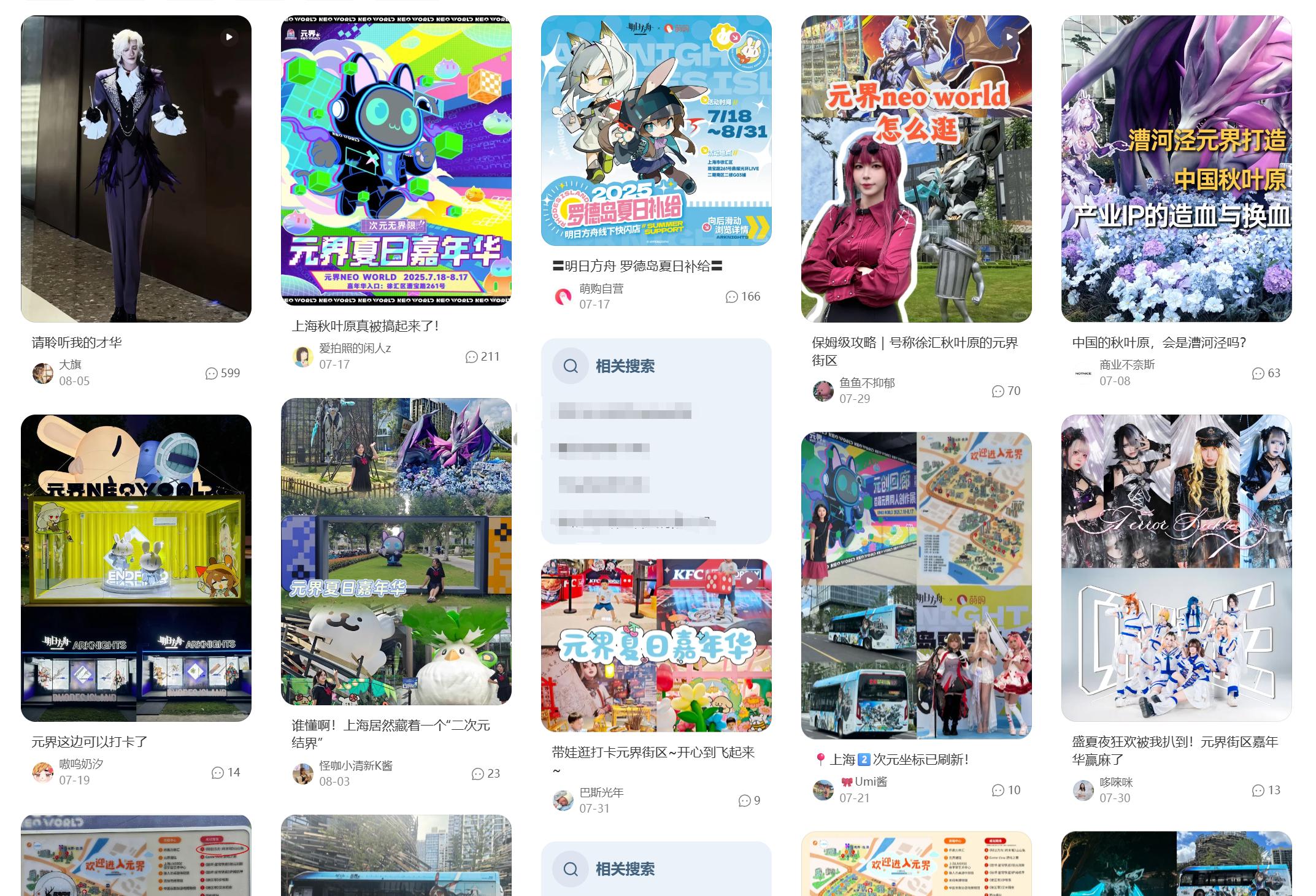Visit 萌购自营's profile
The width and height of the screenshot is (1316, 896).
pos(601,288)
